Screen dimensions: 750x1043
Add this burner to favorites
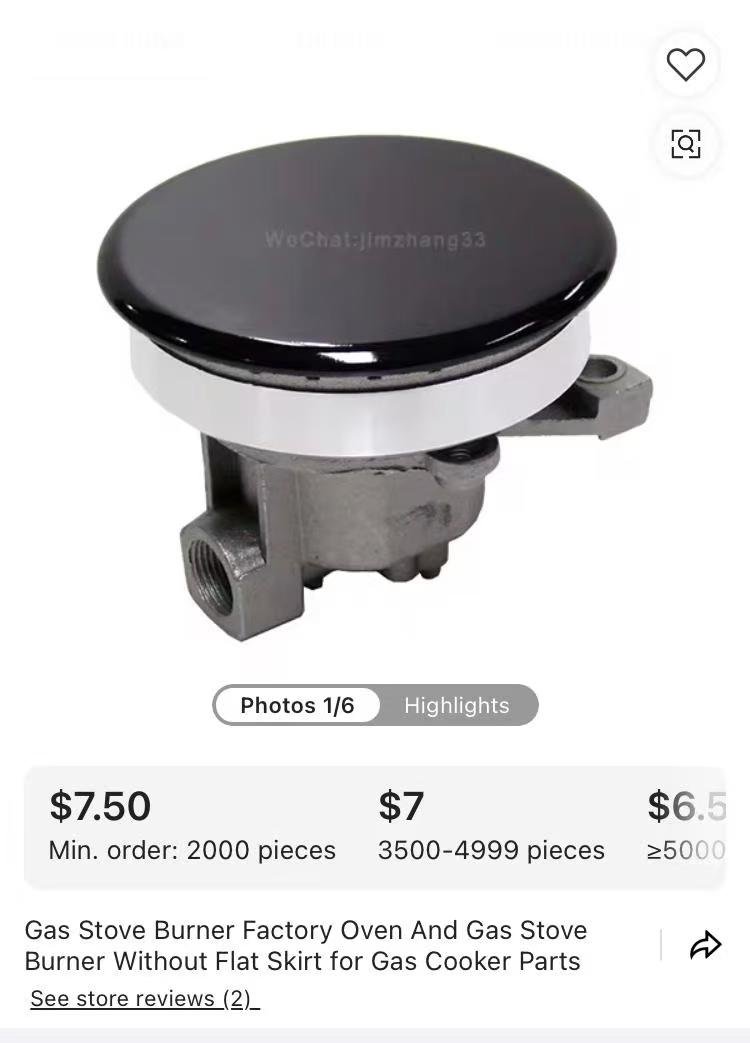coord(686,65)
